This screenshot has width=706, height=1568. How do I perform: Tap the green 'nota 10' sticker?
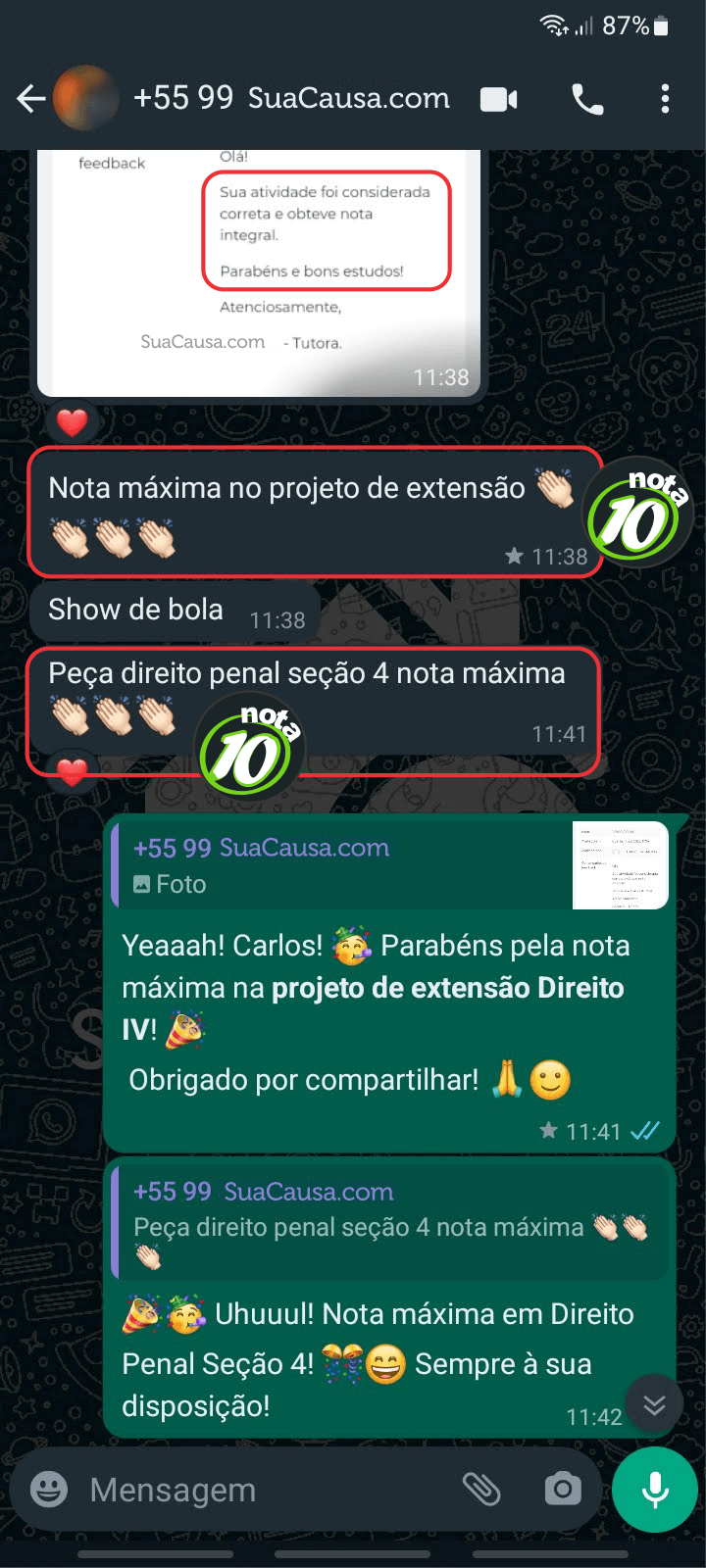click(x=636, y=512)
